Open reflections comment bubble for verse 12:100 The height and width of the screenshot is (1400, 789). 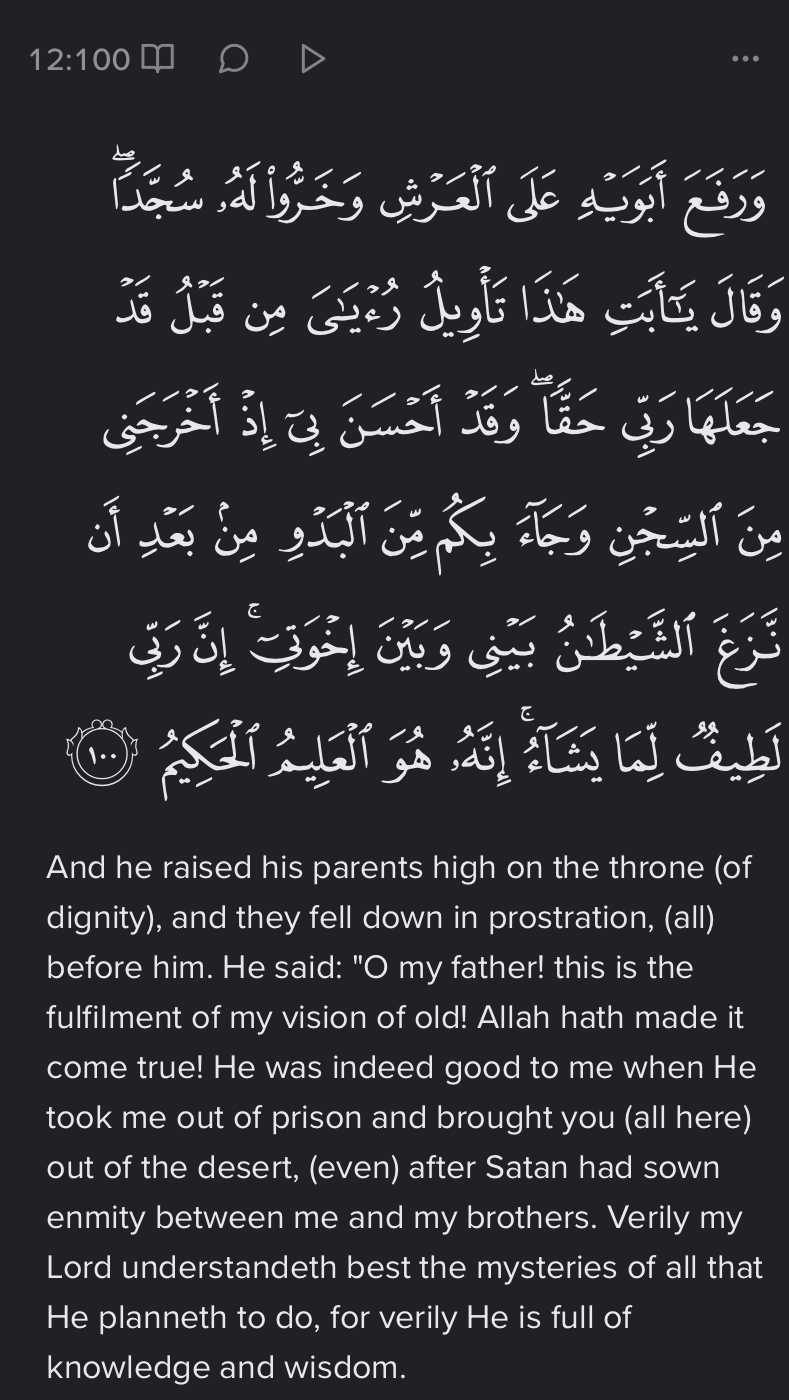[x=233, y=59]
